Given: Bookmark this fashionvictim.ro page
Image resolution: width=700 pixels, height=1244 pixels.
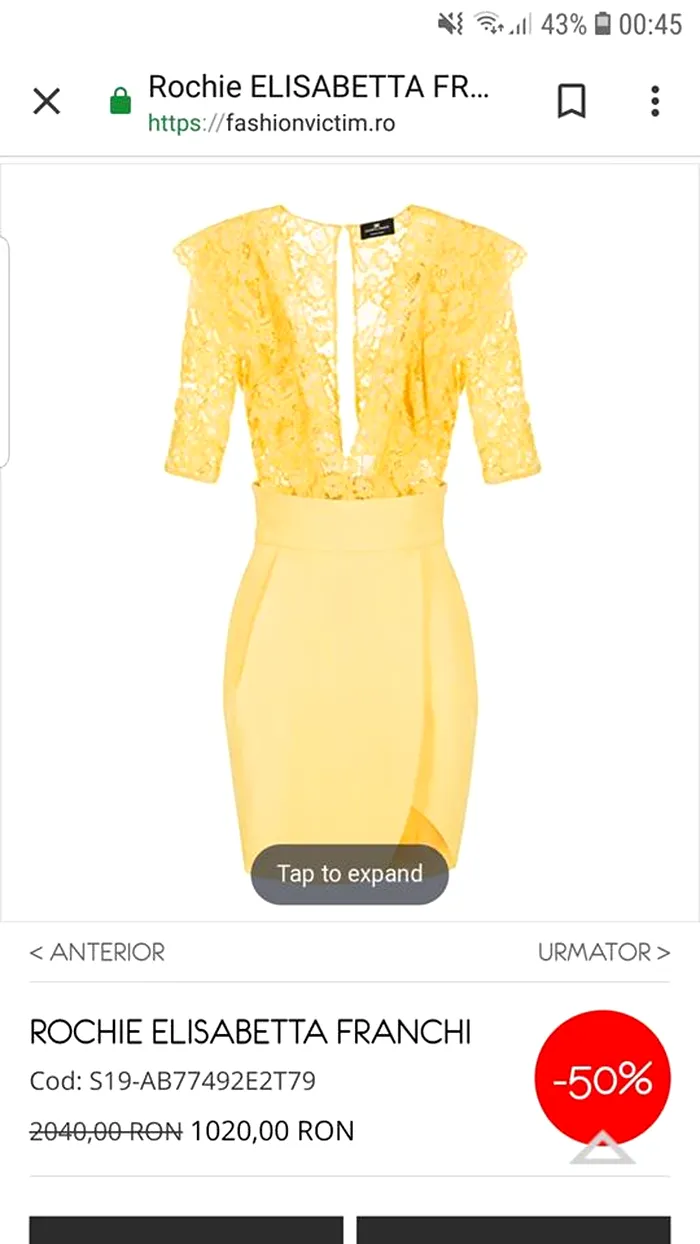Looking at the screenshot, I should [x=571, y=101].
